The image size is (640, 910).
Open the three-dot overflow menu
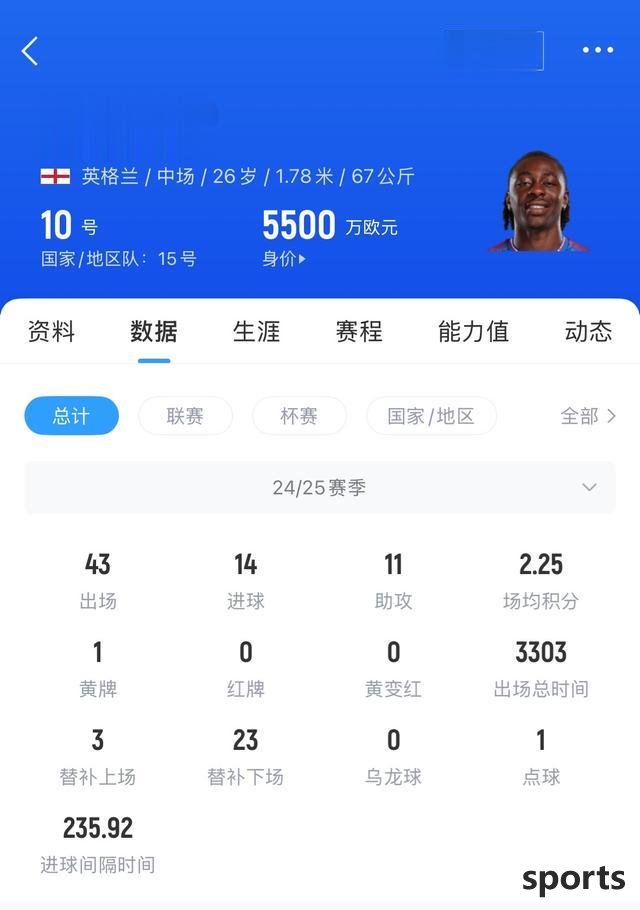point(598,51)
